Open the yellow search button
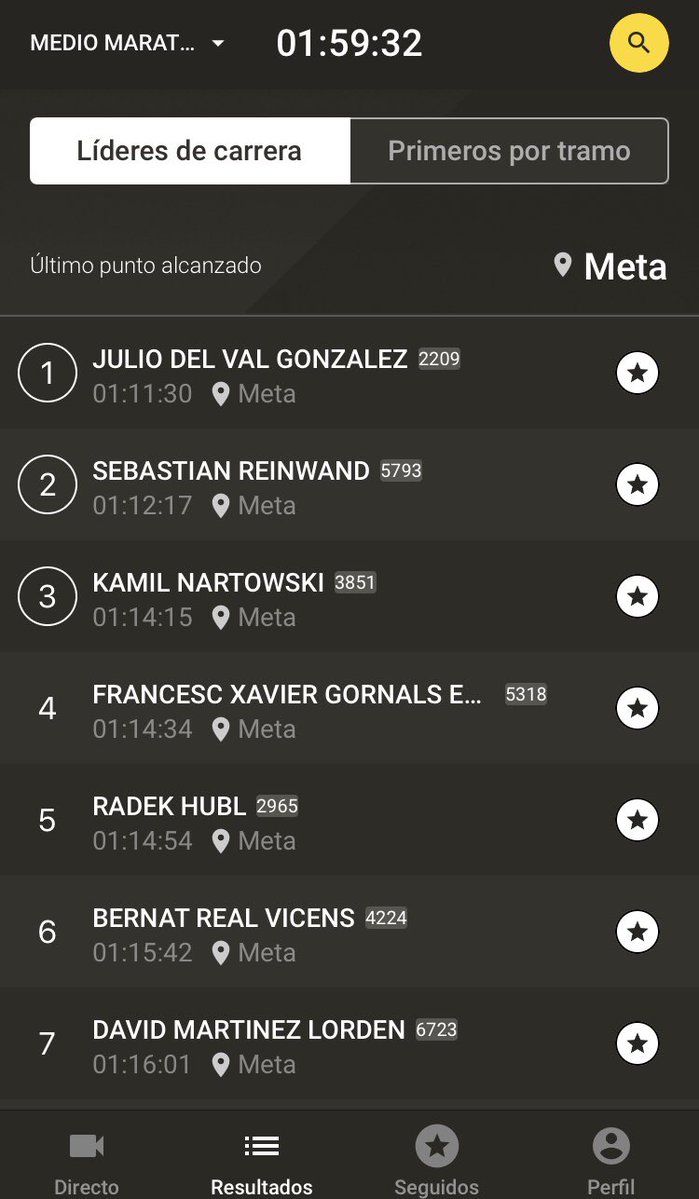The width and height of the screenshot is (699, 1199). [639, 43]
